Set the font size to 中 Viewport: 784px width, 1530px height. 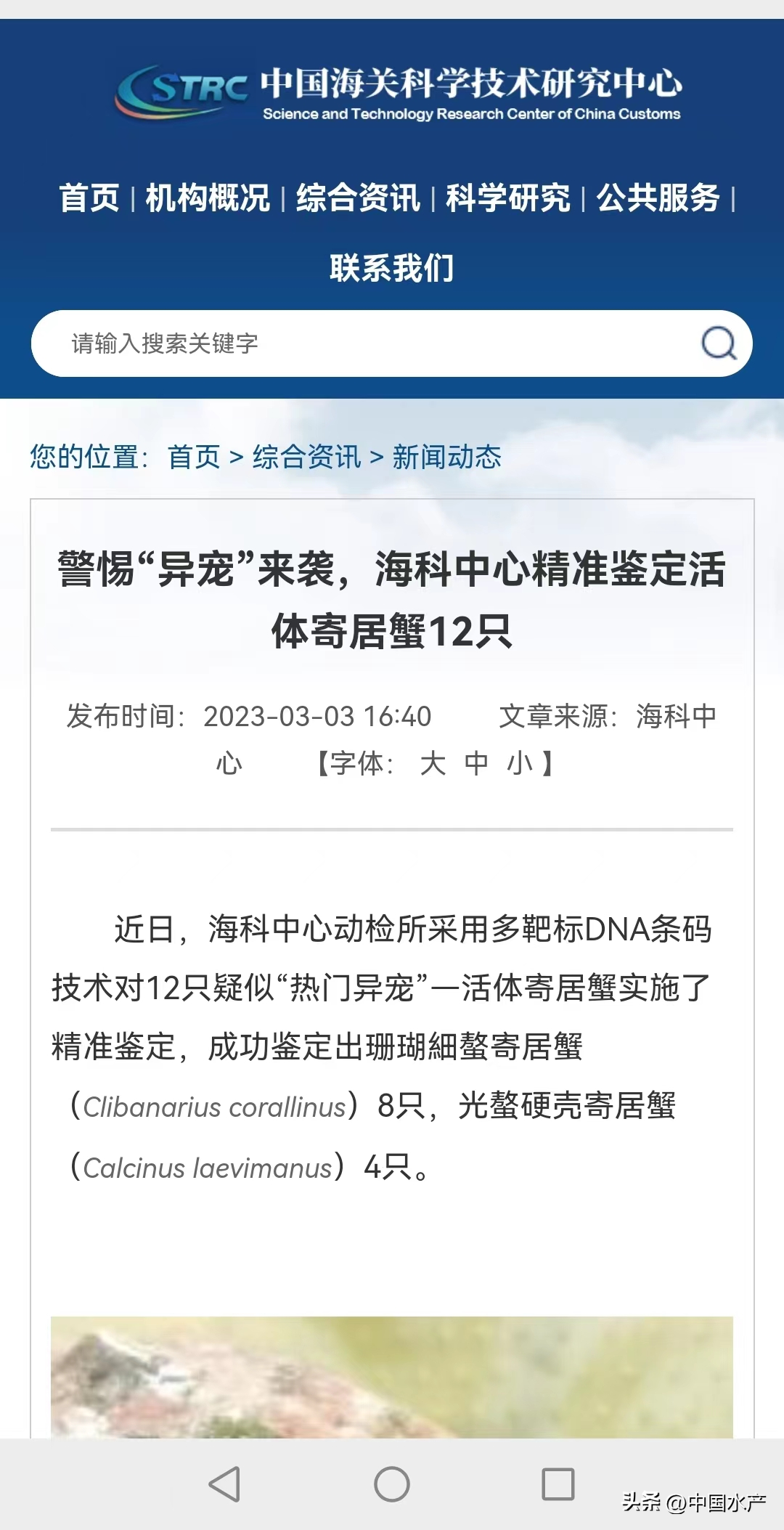tap(476, 763)
